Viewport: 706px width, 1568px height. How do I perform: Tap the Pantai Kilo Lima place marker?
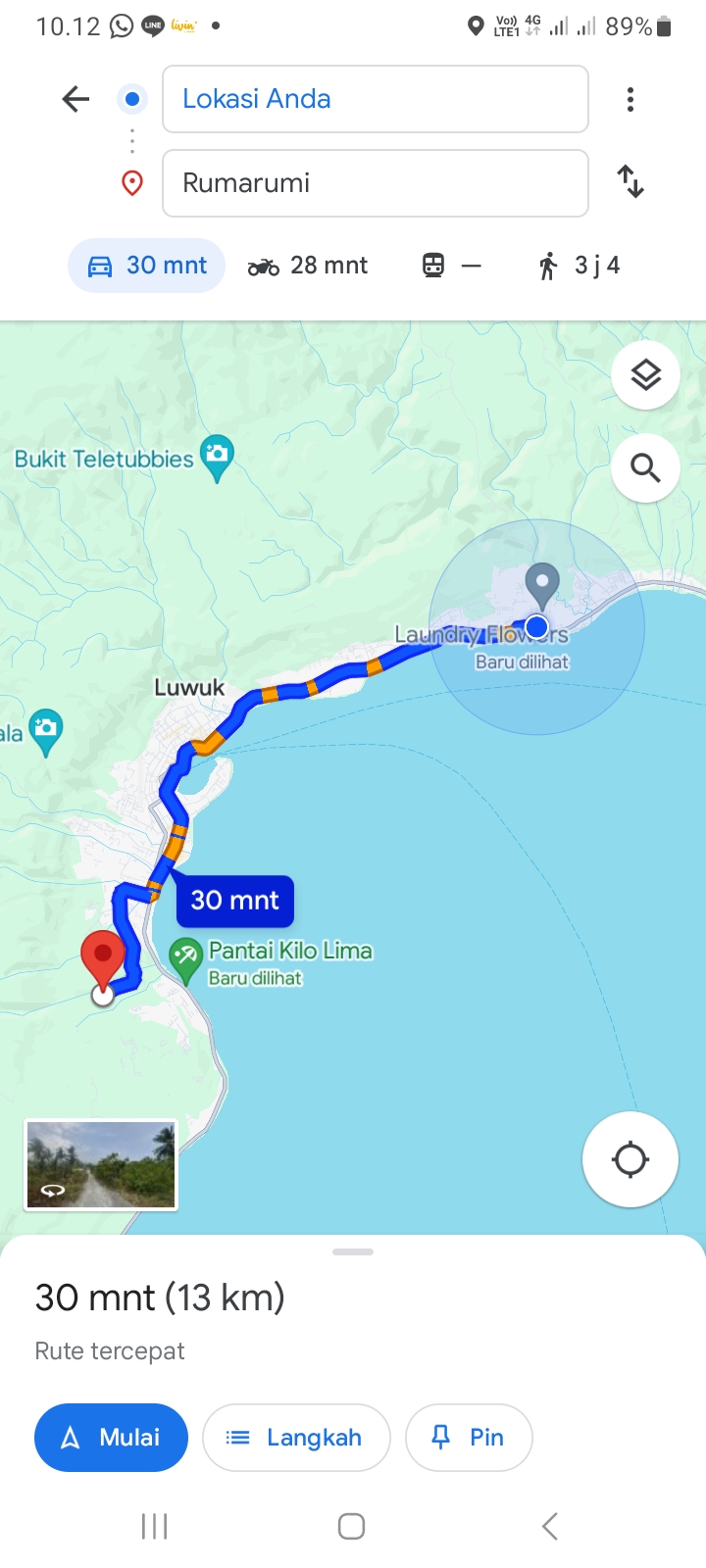pyautogui.click(x=185, y=957)
